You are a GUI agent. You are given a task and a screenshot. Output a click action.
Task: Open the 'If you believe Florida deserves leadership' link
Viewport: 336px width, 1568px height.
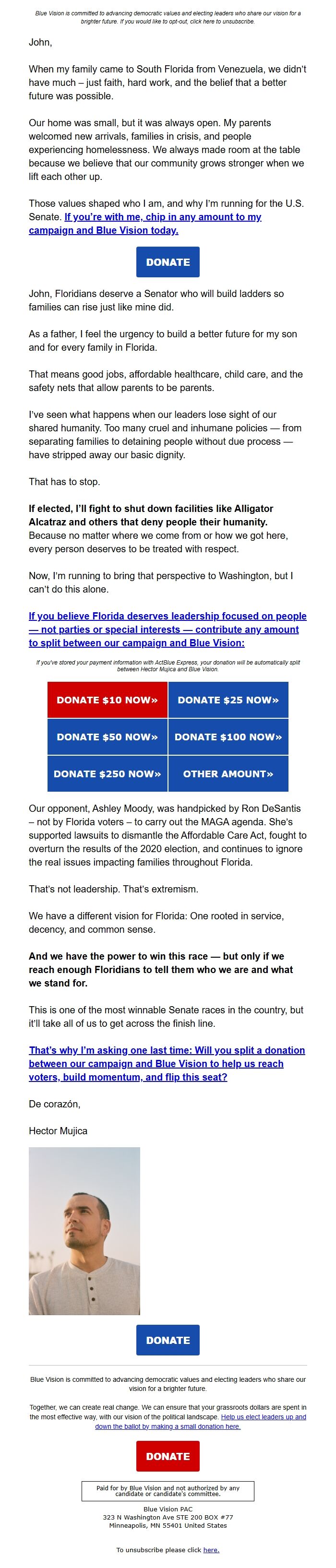click(x=168, y=630)
